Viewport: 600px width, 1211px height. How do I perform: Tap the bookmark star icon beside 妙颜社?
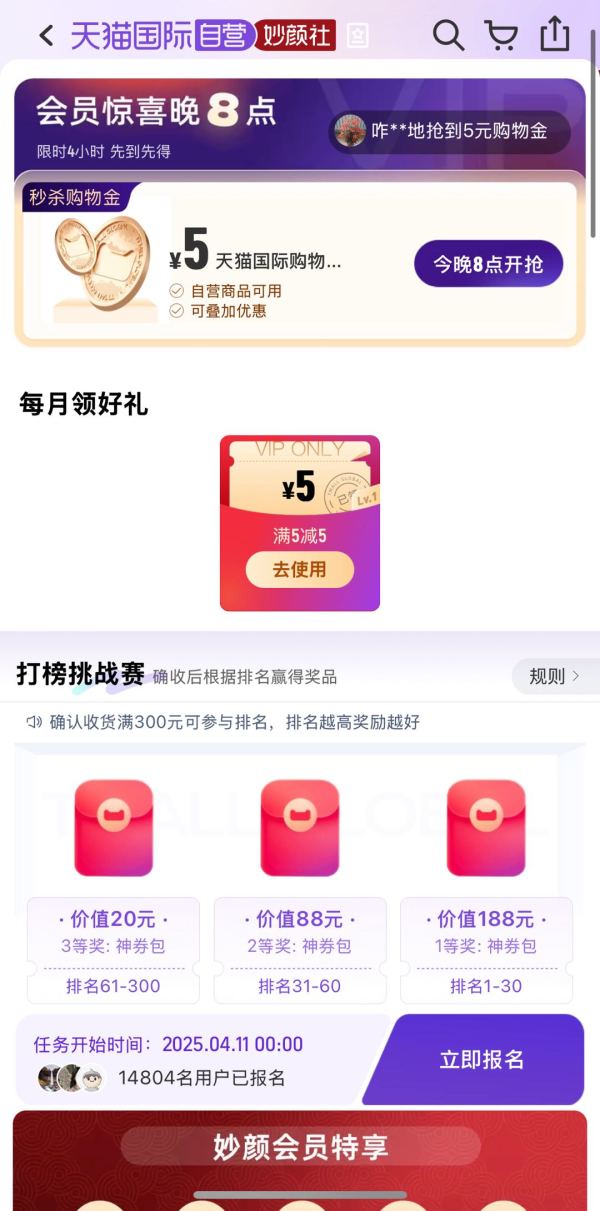(357, 36)
